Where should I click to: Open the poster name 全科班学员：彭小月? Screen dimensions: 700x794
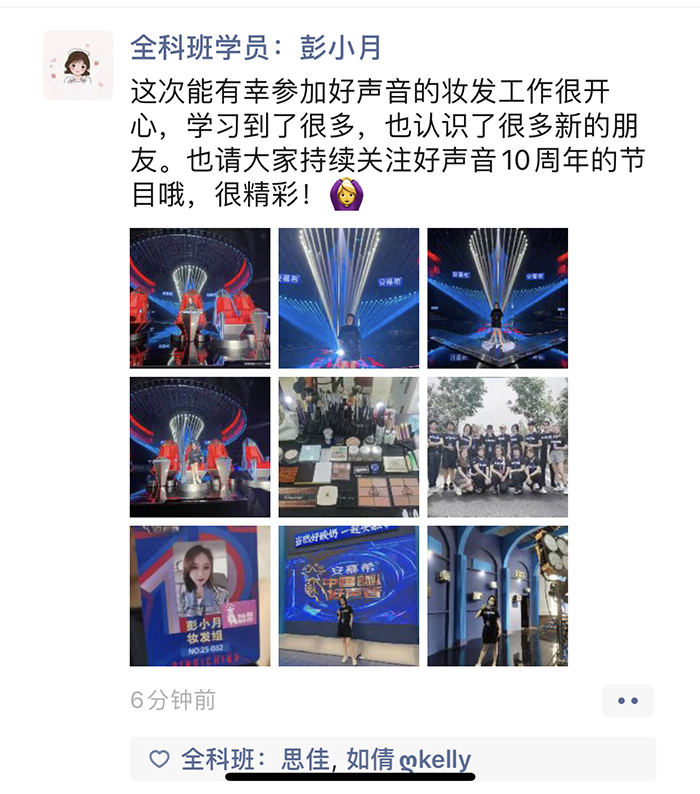pos(256,46)
